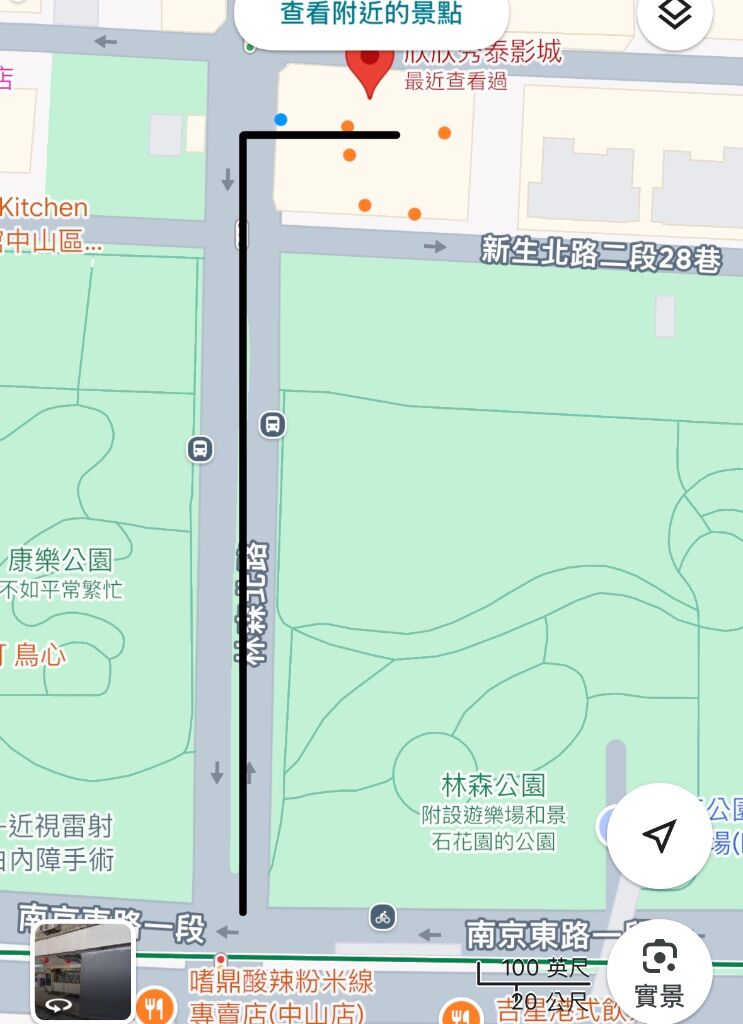Open the 嗜鼎酸辣粉米線專賣店 restaurant marker
The height and width of the screenshot is (1024, 743).
(154, 1003)
